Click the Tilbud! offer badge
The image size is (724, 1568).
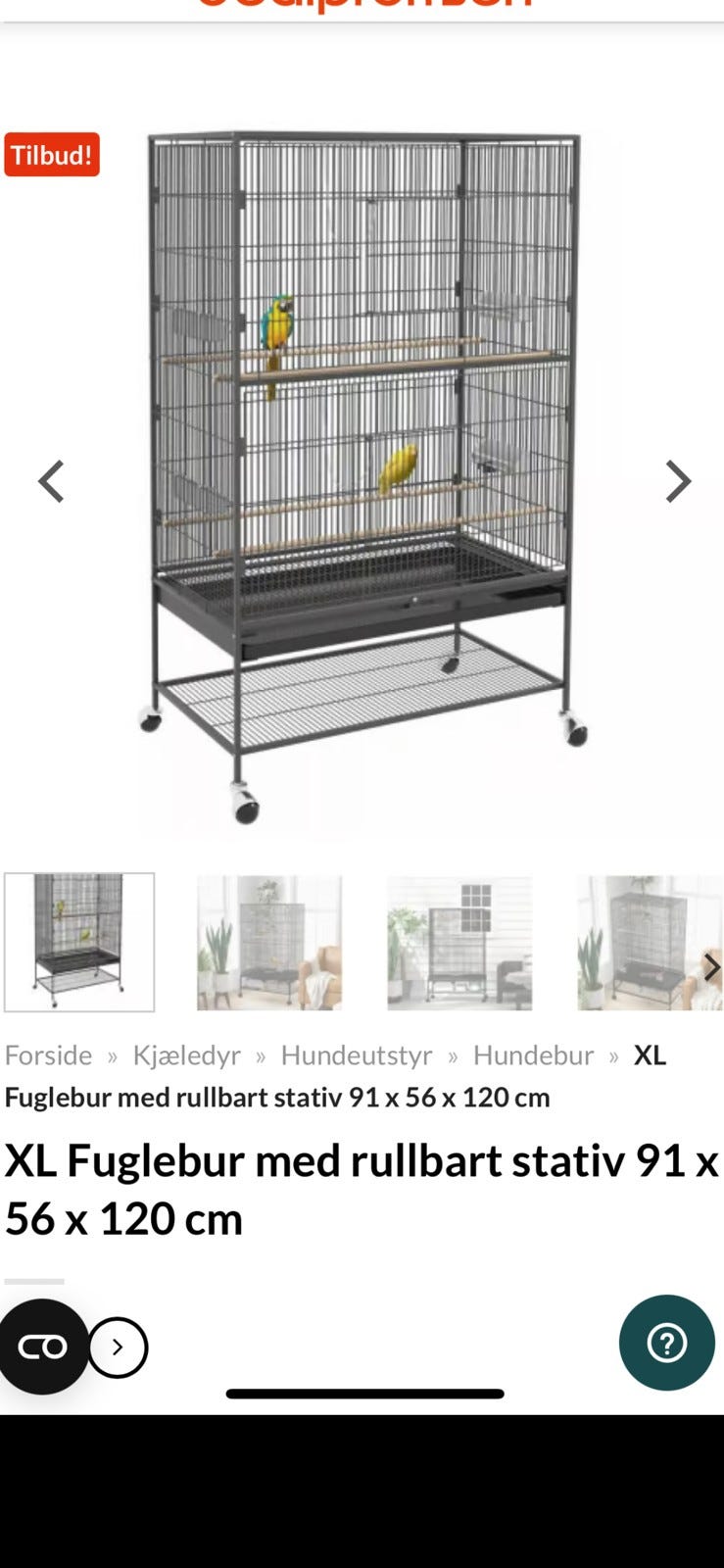point(51,154)
